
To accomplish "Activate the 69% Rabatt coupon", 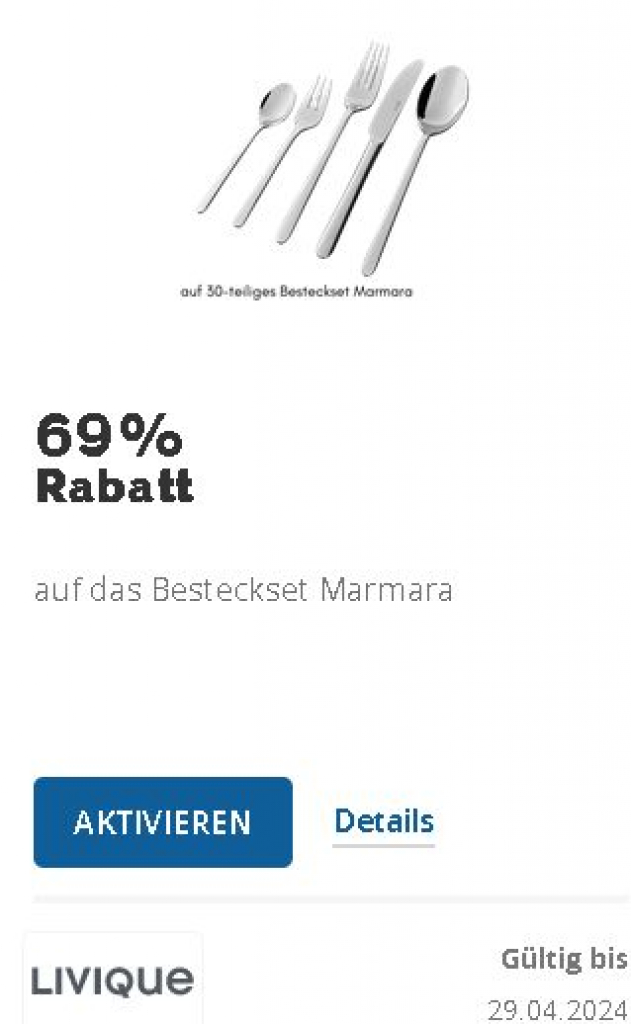I will point(163,822).
